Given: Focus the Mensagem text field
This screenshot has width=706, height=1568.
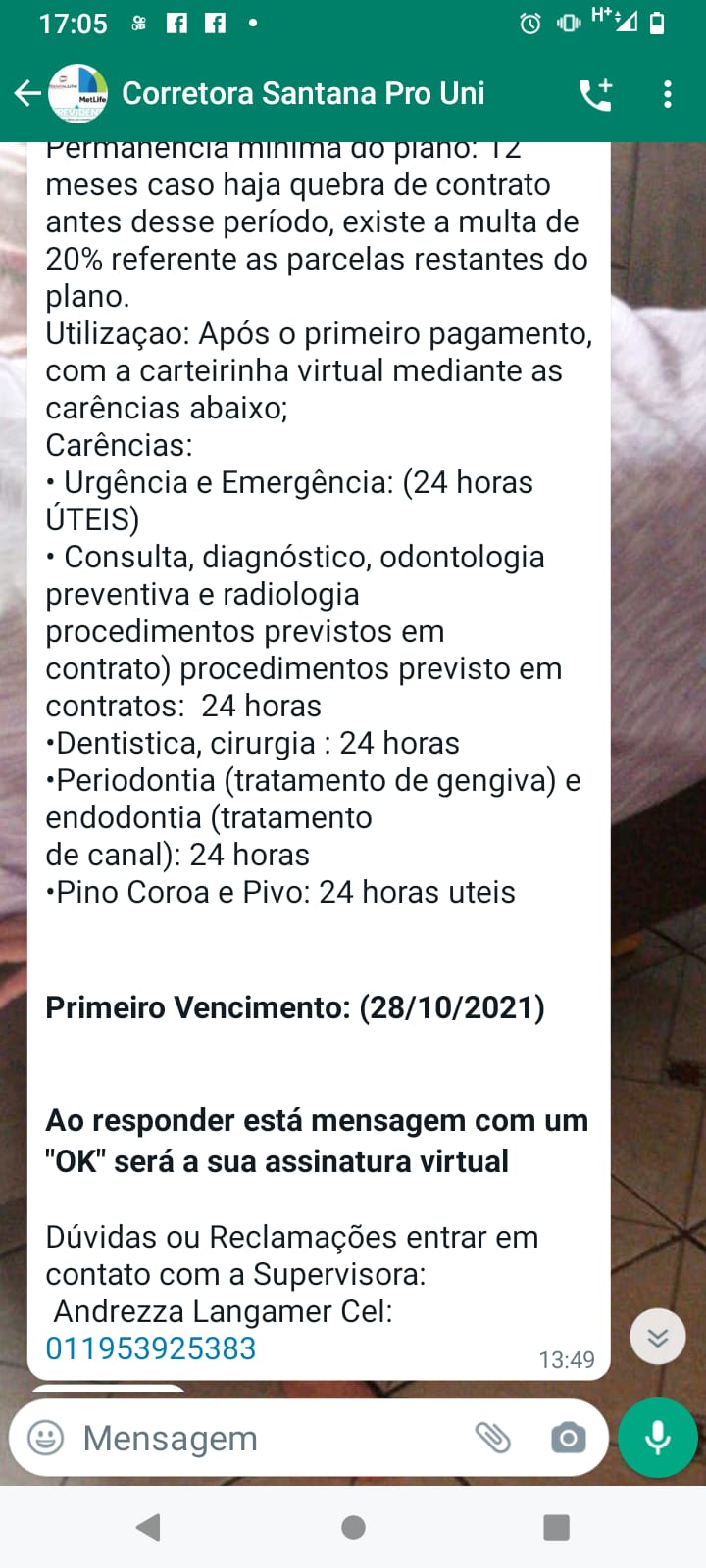Looking at the screenshot, I should tap(265, 1438).
